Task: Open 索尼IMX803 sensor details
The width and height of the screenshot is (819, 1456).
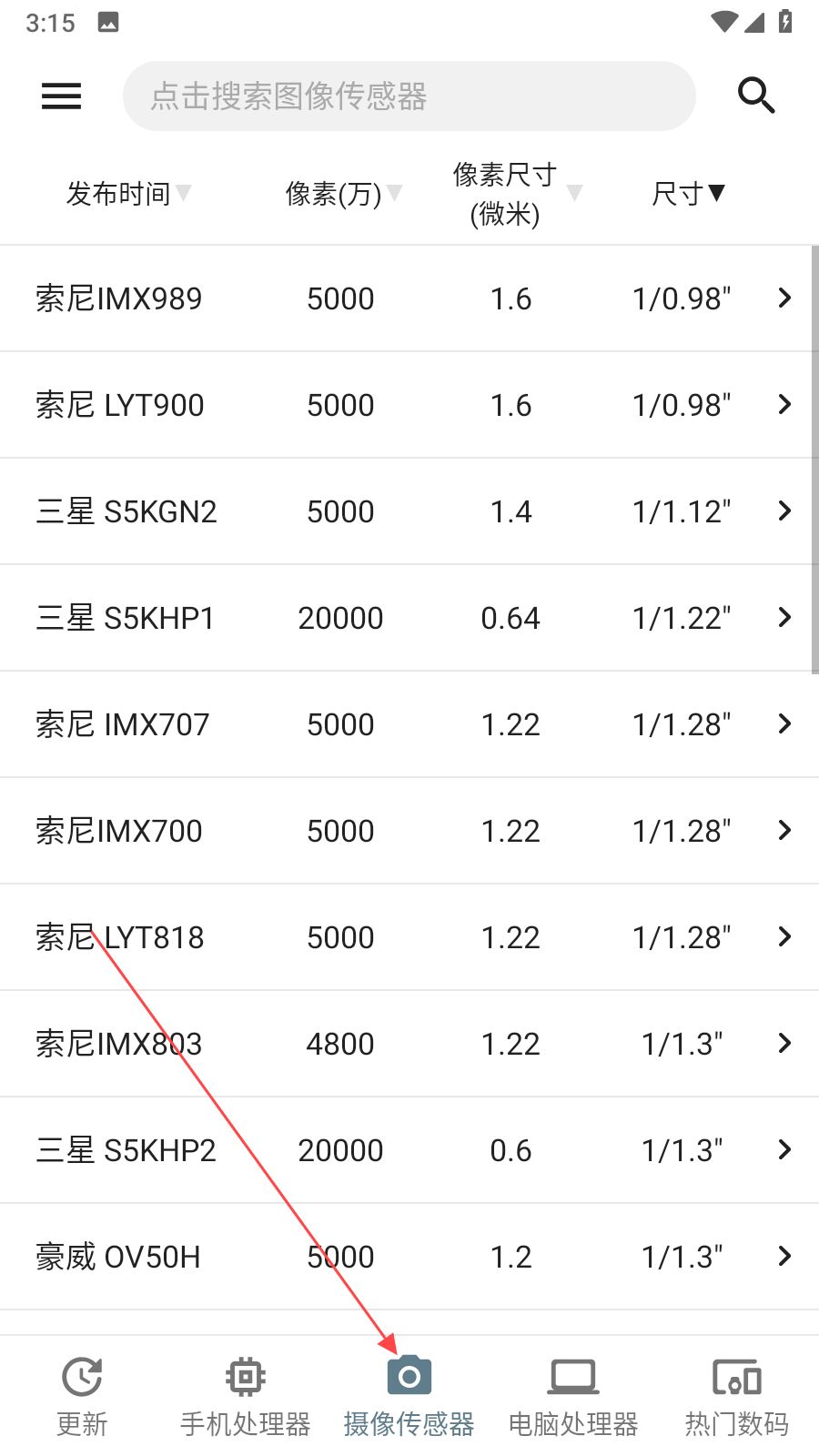Action: pyautogui.click(x=409, y=1044)
